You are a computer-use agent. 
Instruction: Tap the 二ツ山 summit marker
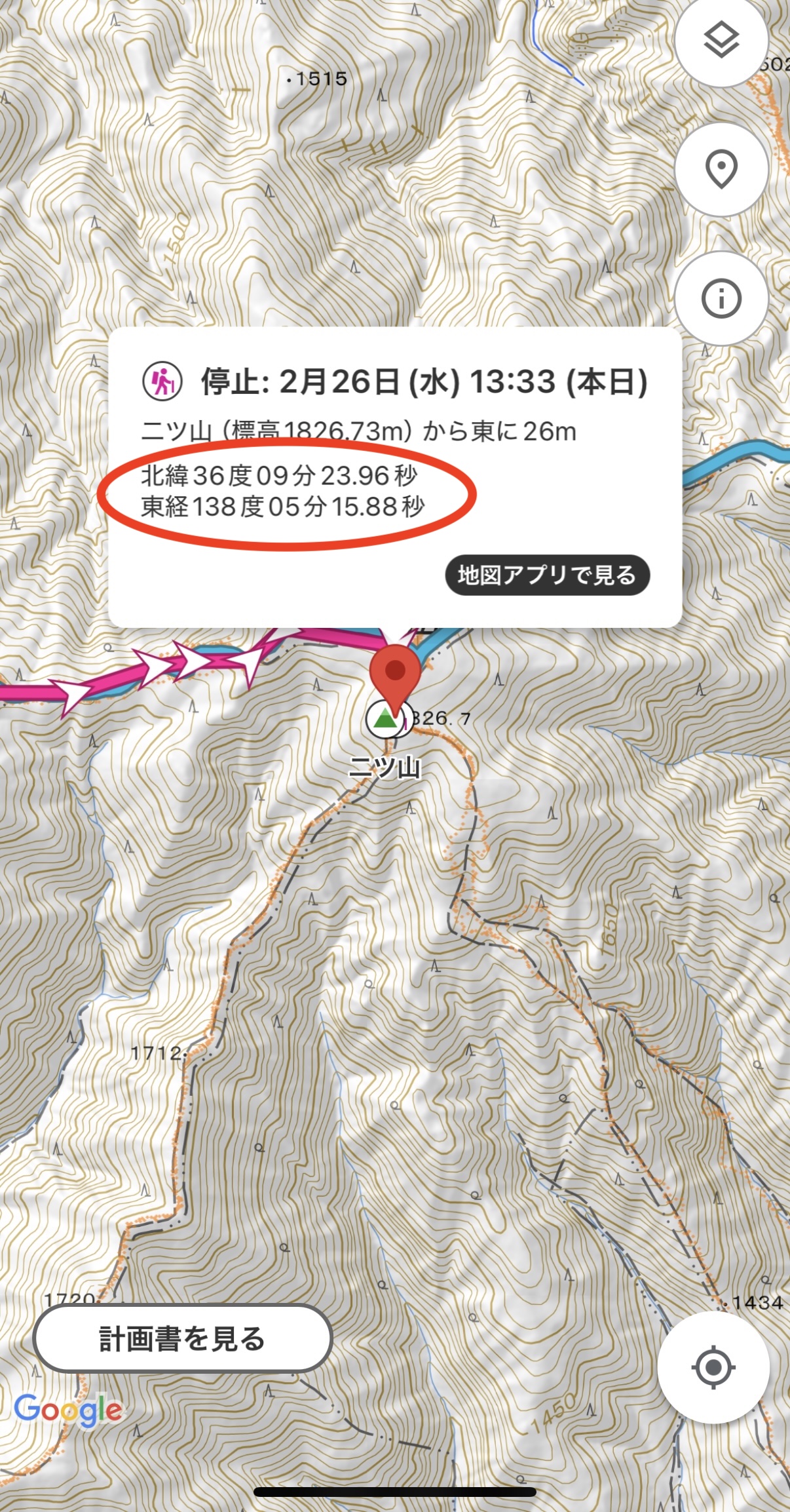[386, 720]
